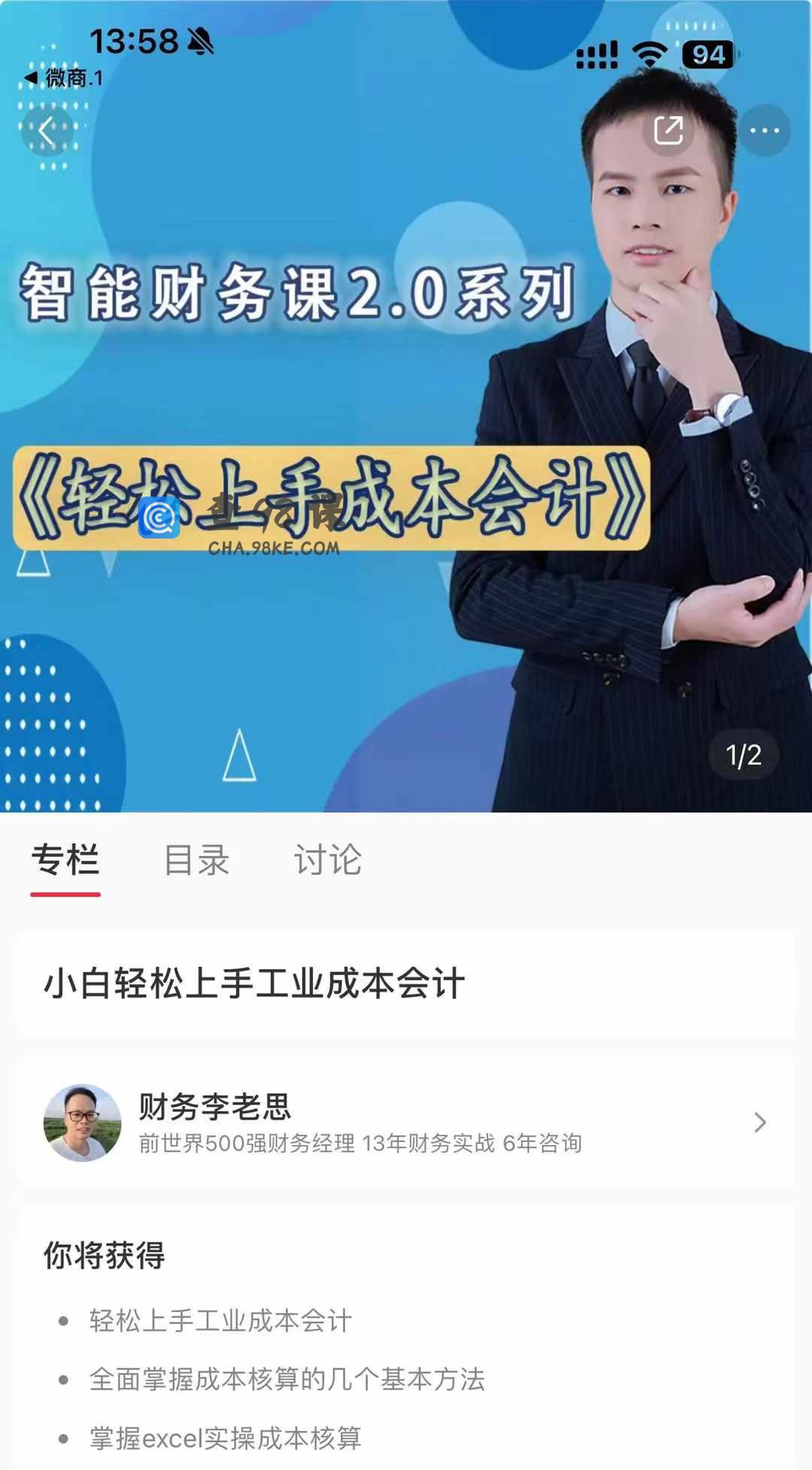Viewport: 812px width, 1470px height.
Task: Open 财务李老思's author profile
Action: click(406, 1123)
